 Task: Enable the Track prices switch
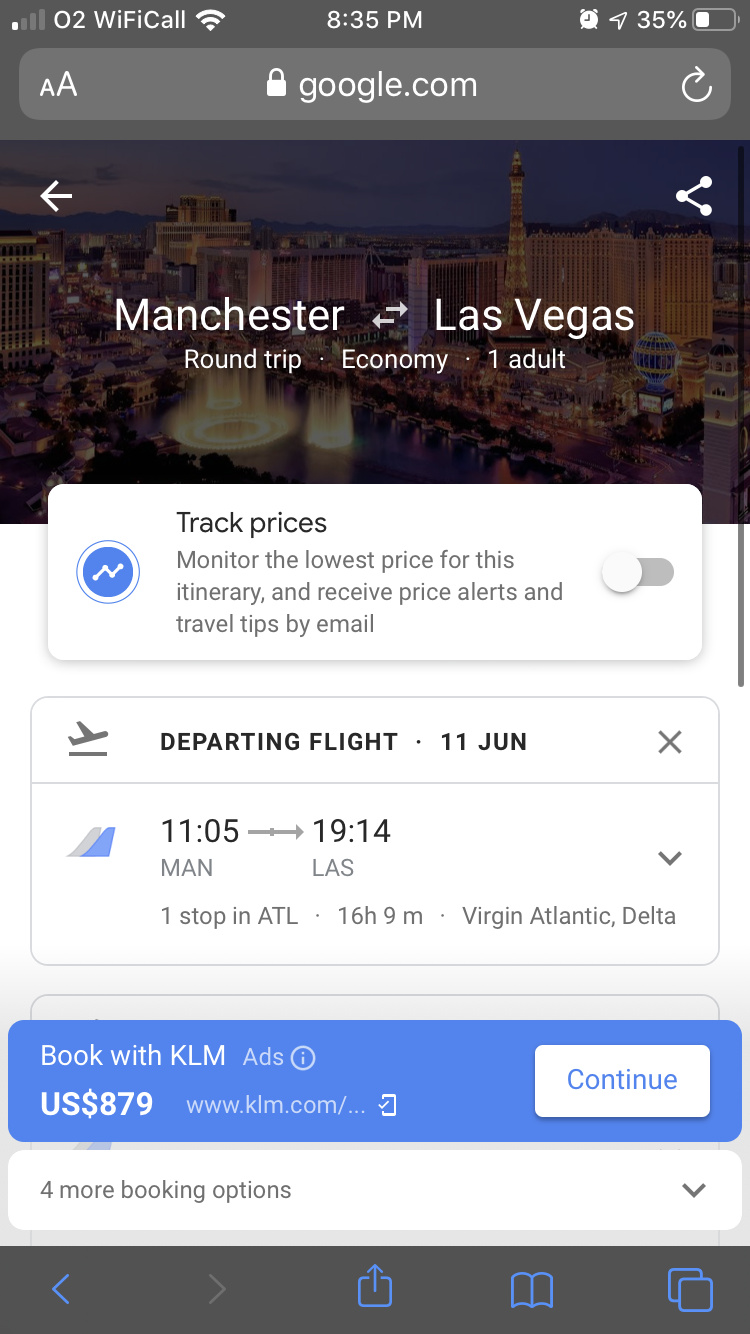(x=638, y=574)
